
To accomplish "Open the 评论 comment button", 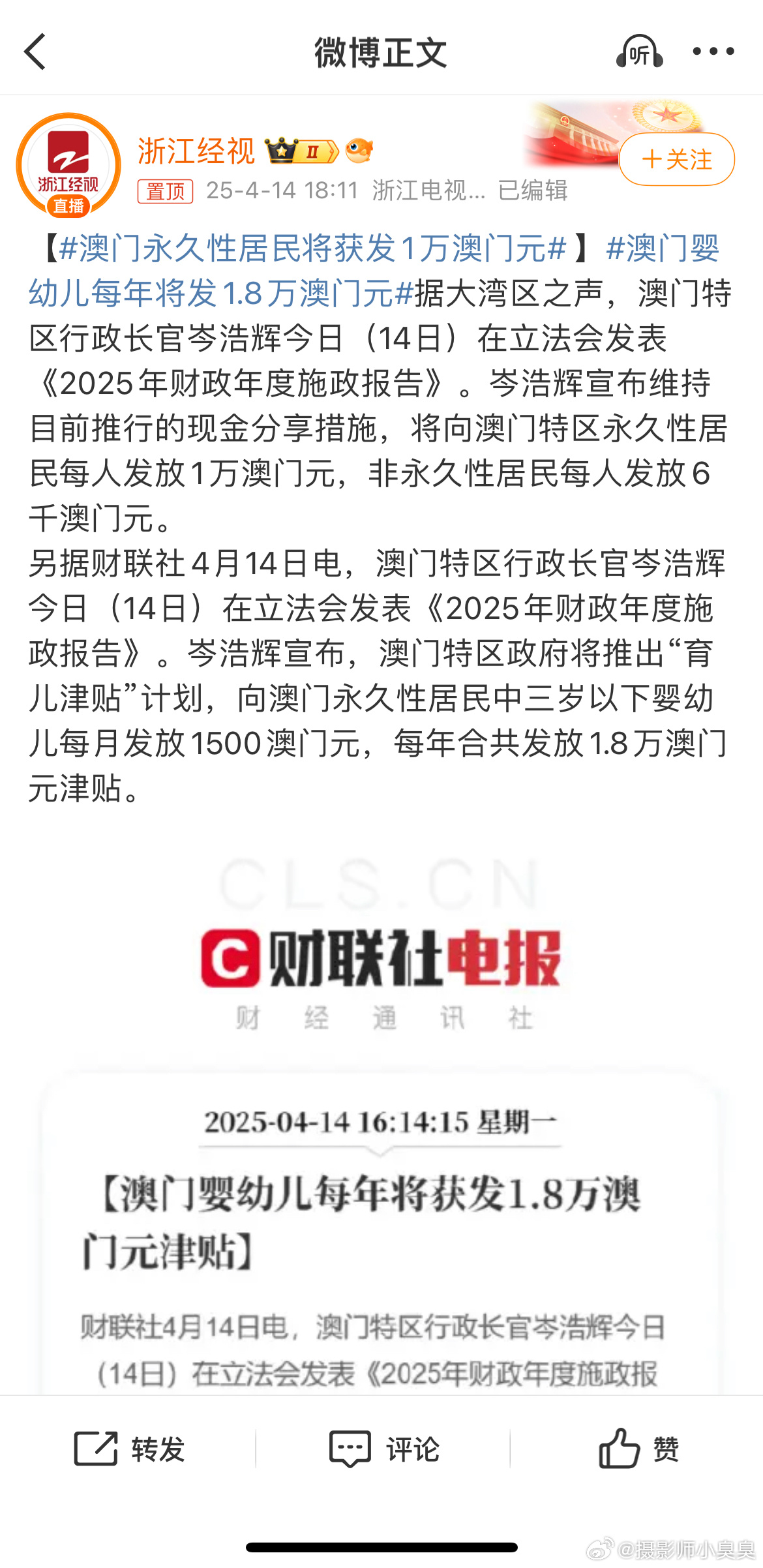I will [384, 1449].
